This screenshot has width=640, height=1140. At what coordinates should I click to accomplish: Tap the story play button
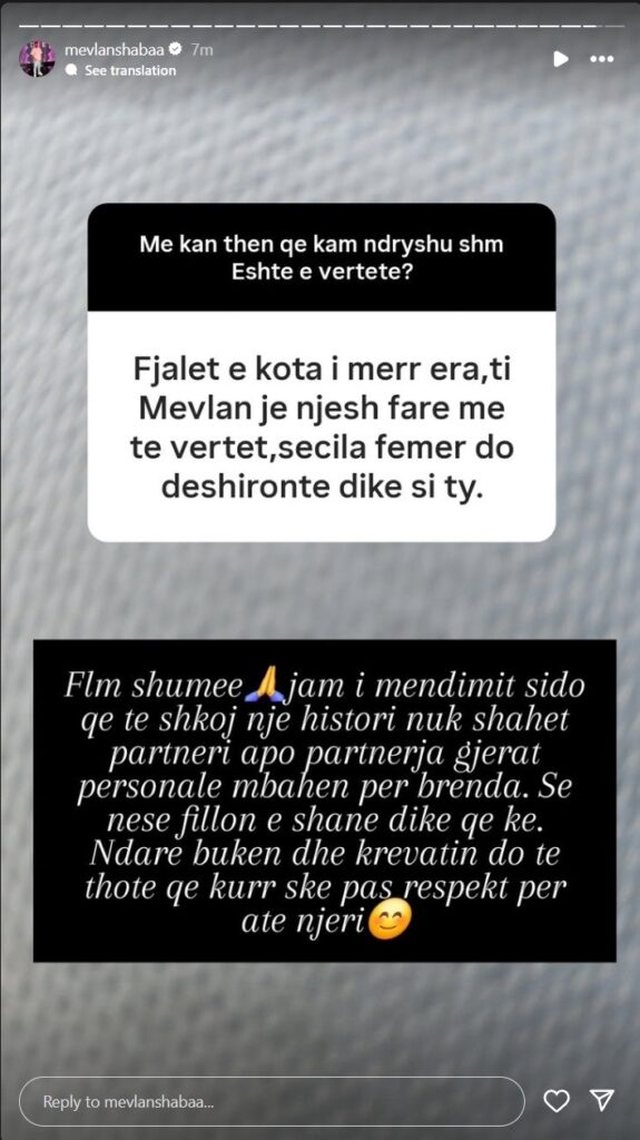(x=561, y=59)
